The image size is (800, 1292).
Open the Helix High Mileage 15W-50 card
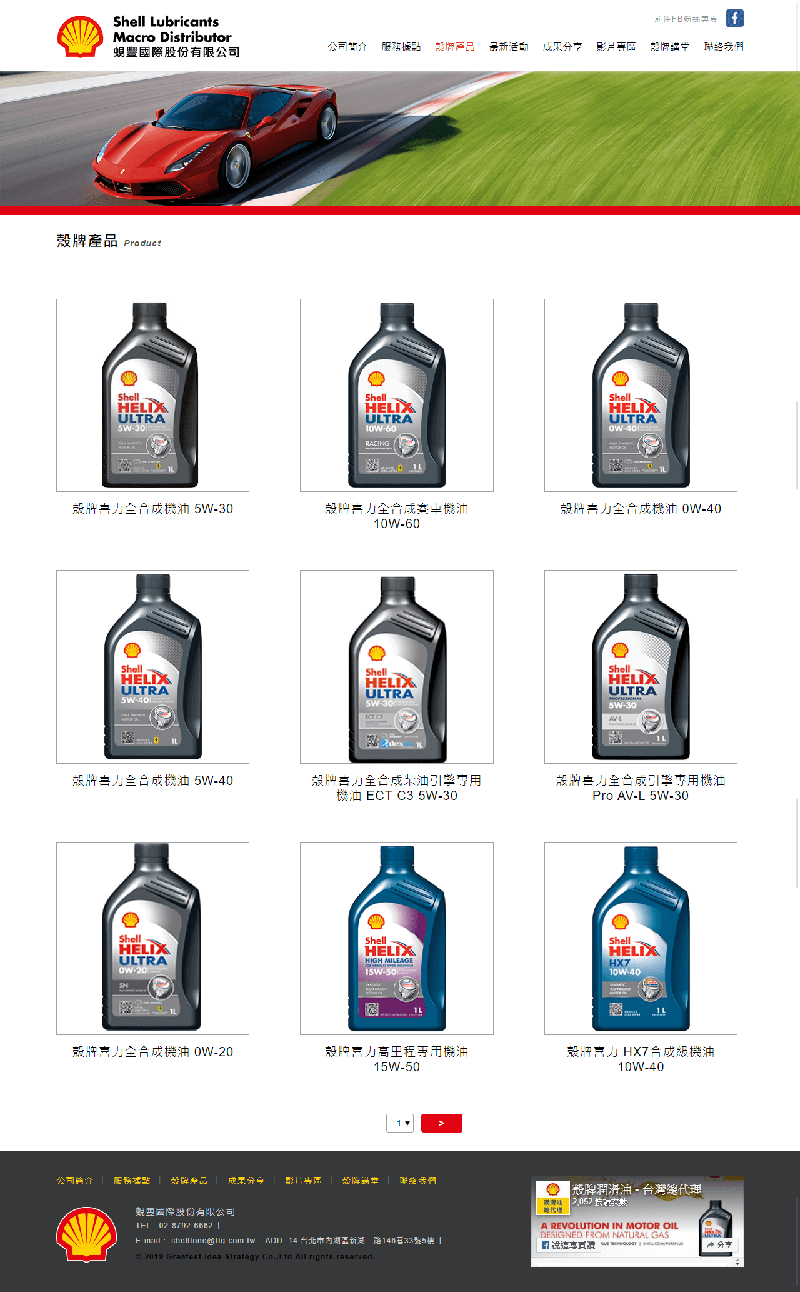(x=396, y=938)
